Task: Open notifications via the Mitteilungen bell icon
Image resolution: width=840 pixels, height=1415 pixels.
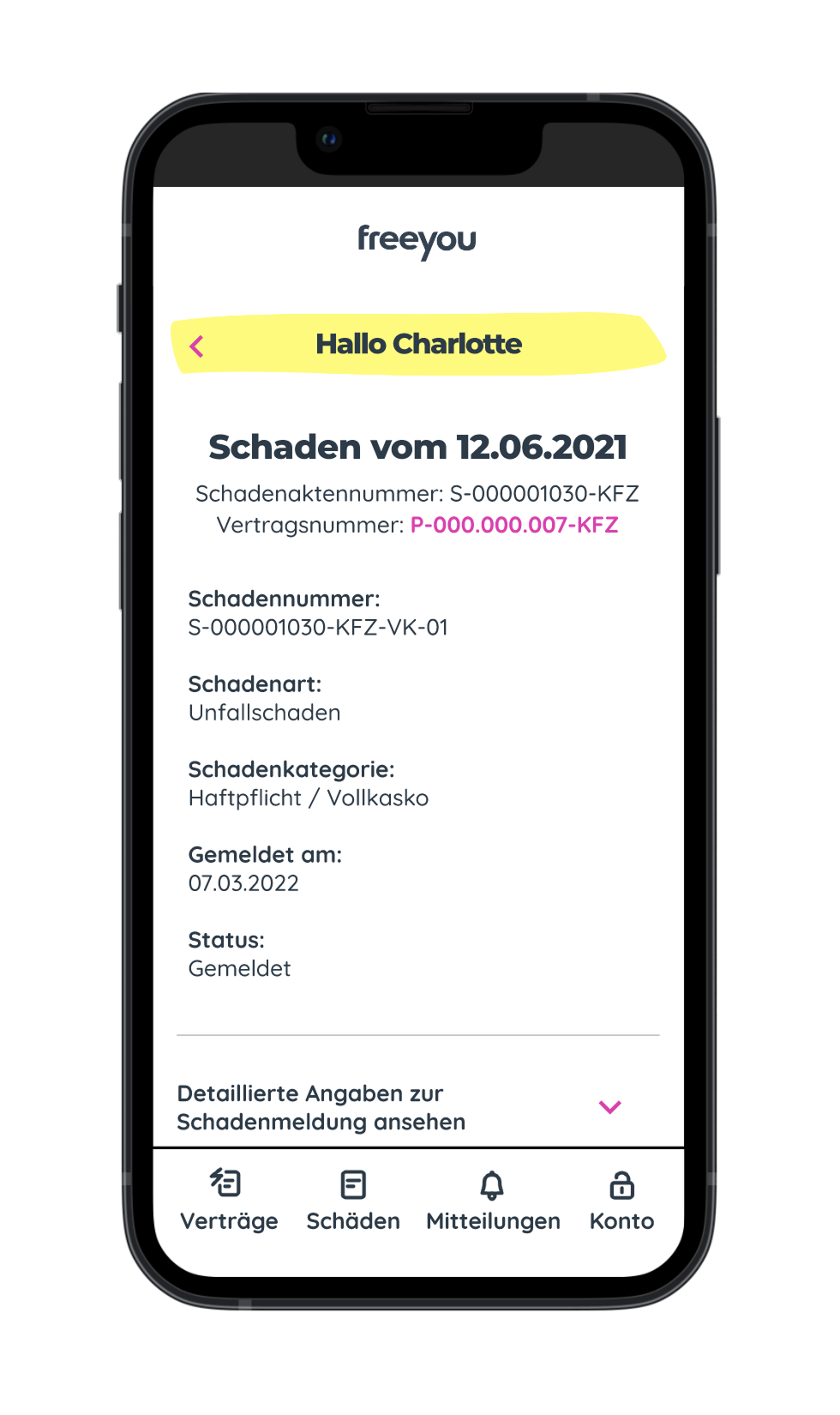Action: coord(492,1186)
